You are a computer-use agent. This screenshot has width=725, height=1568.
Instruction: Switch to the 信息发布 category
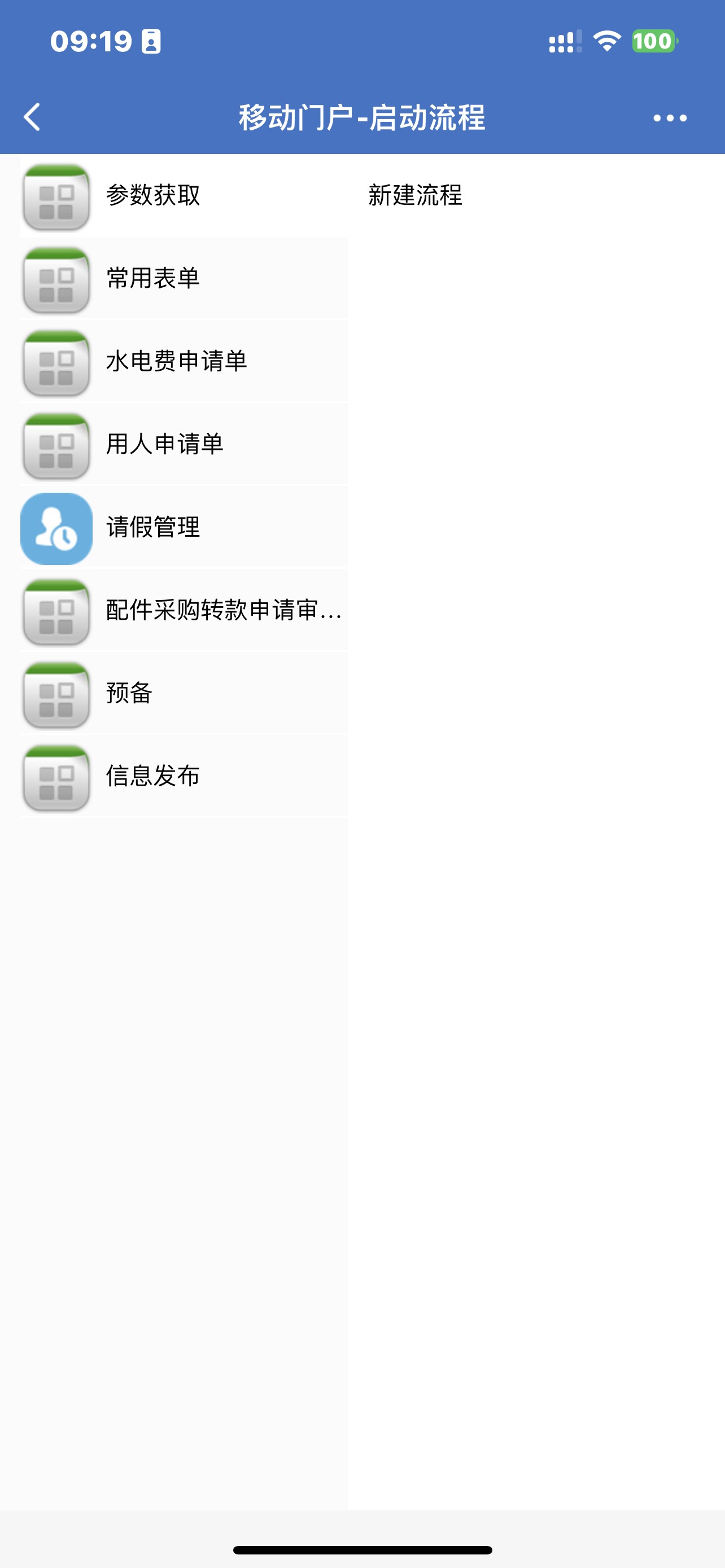point(182,776)
